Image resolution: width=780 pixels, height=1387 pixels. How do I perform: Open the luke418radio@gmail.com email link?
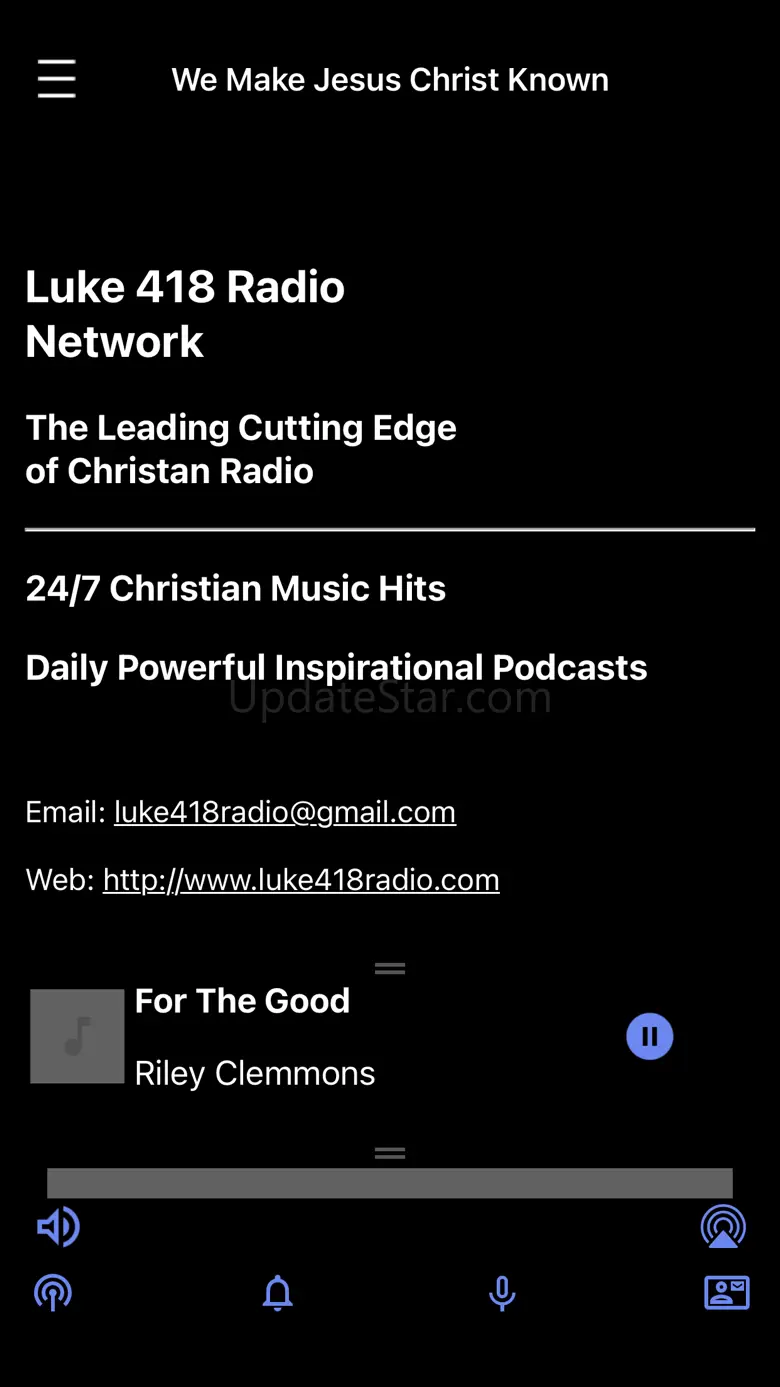pyautogui.click(x=285, y=812)
